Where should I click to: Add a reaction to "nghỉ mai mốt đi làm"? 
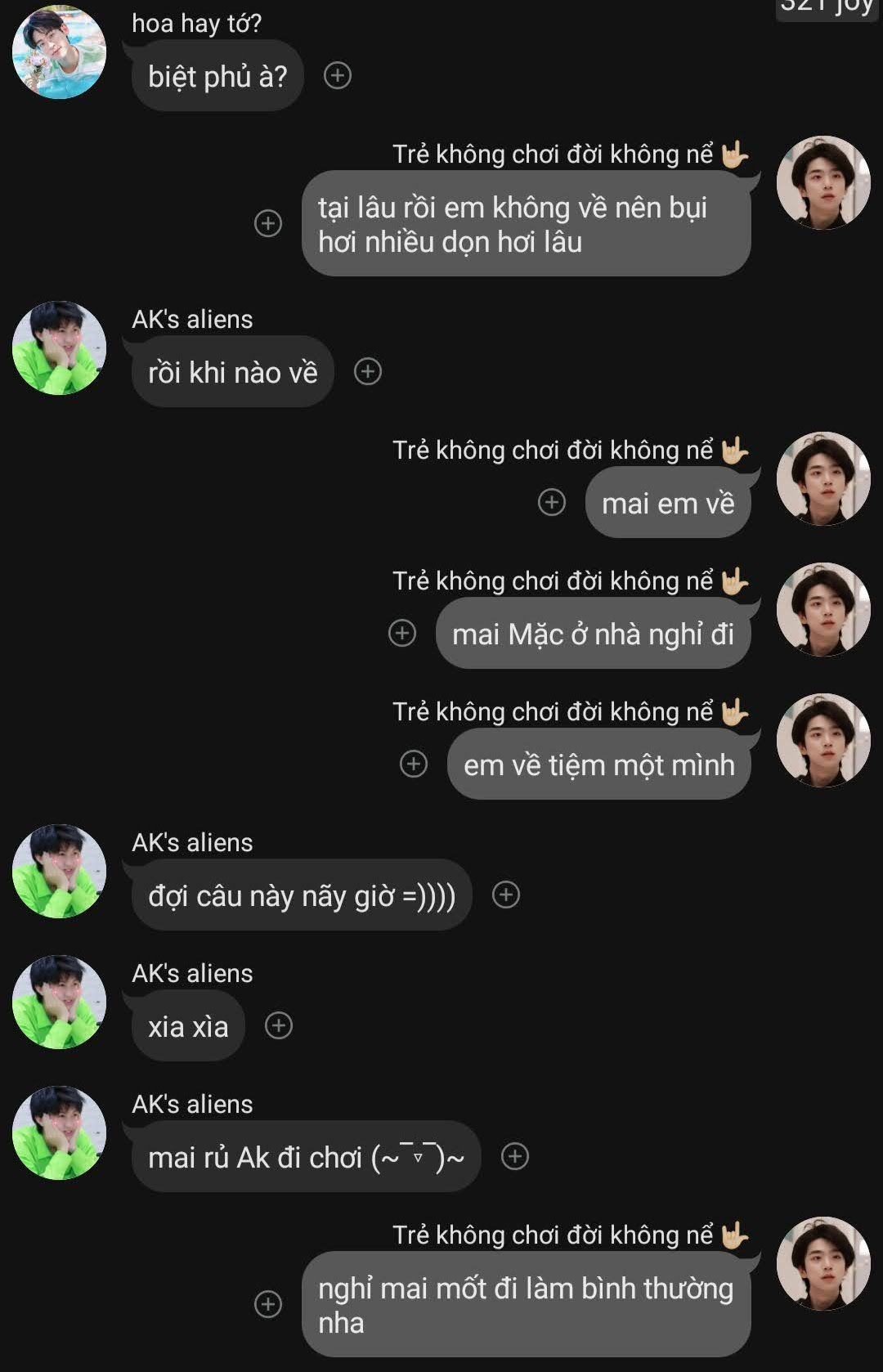pyautogui.click(x=268, y=1304)
